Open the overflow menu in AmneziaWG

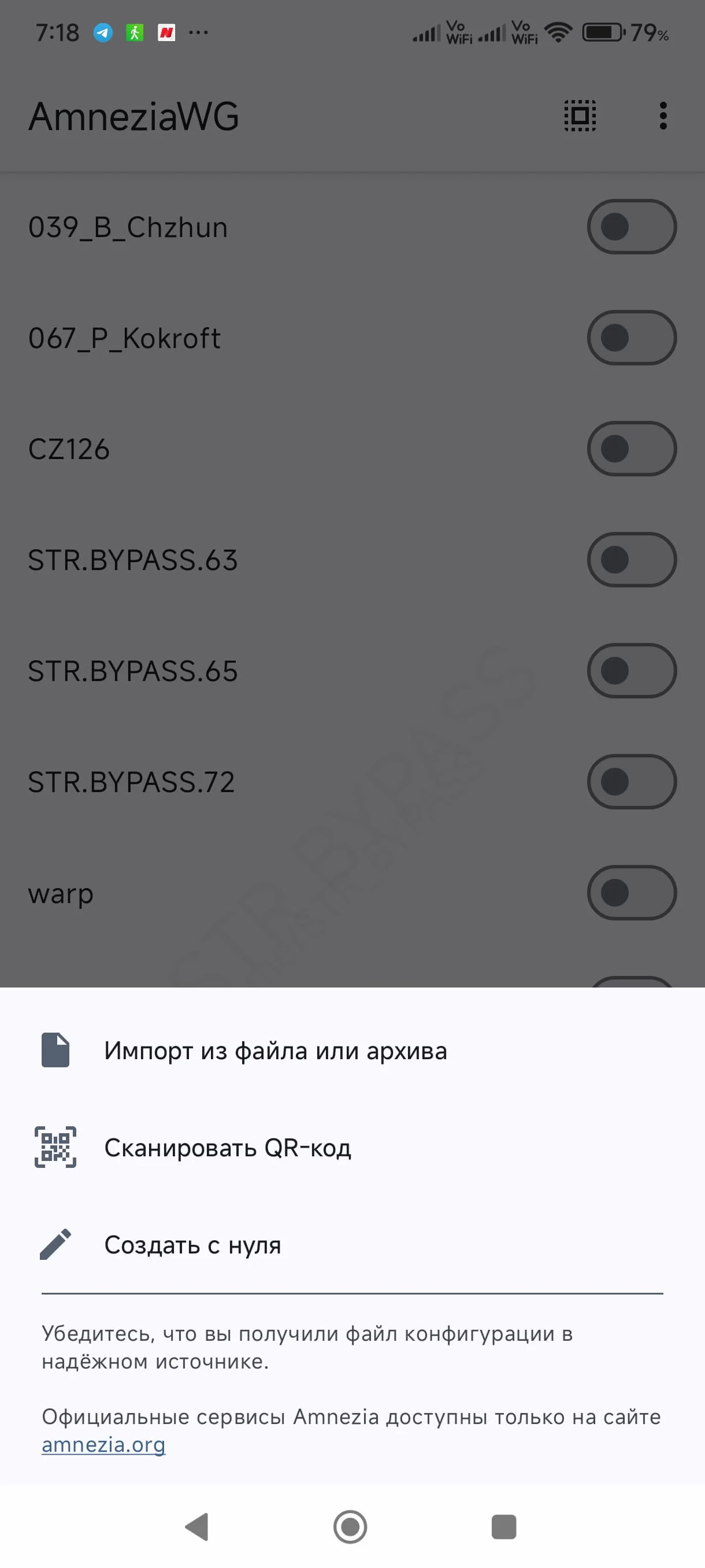click(663, 116)
